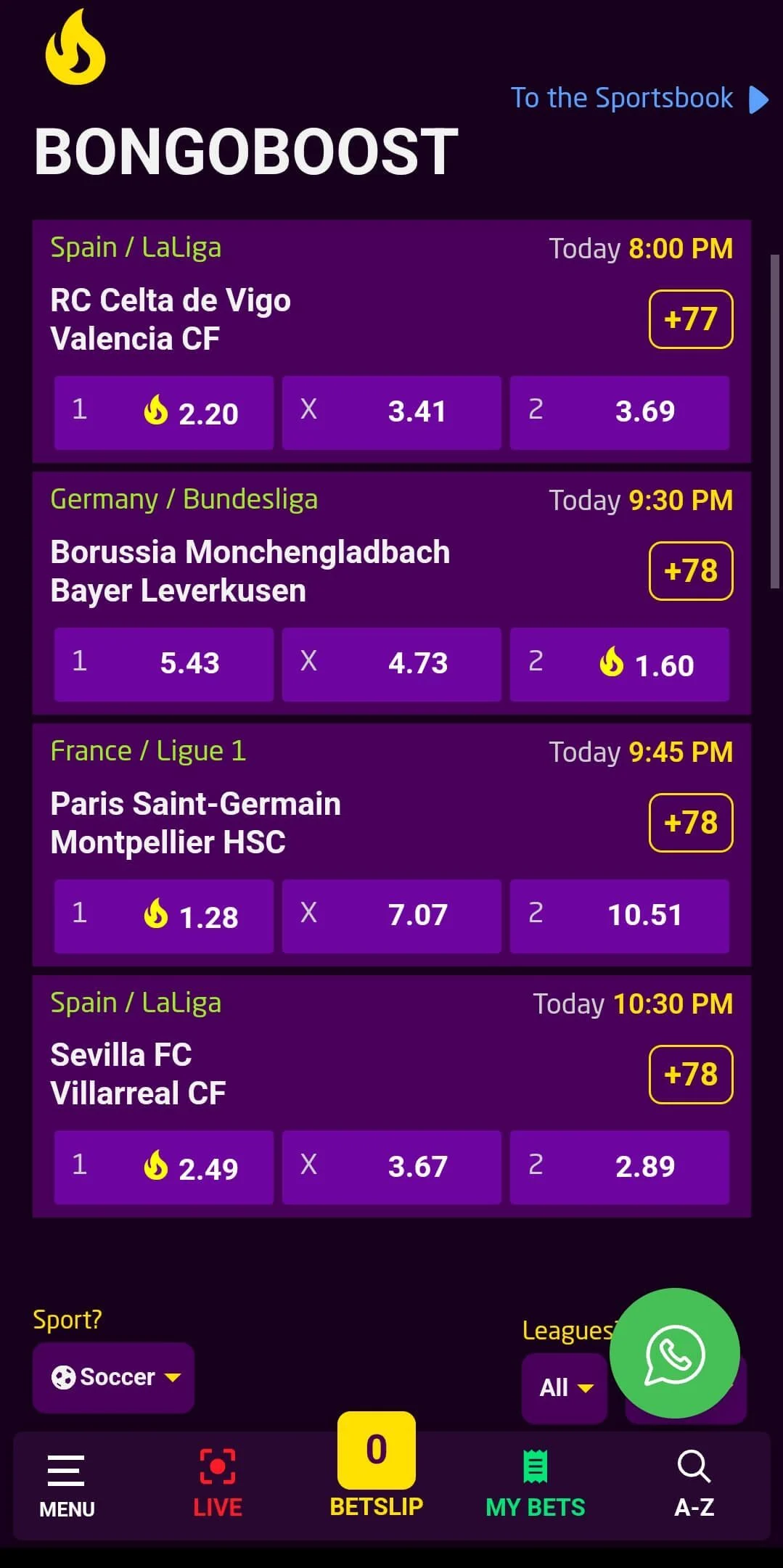This screenshot has height=1568, width=783.
Task: Pick boosted PSG win at 1.28
Action: 163,916
